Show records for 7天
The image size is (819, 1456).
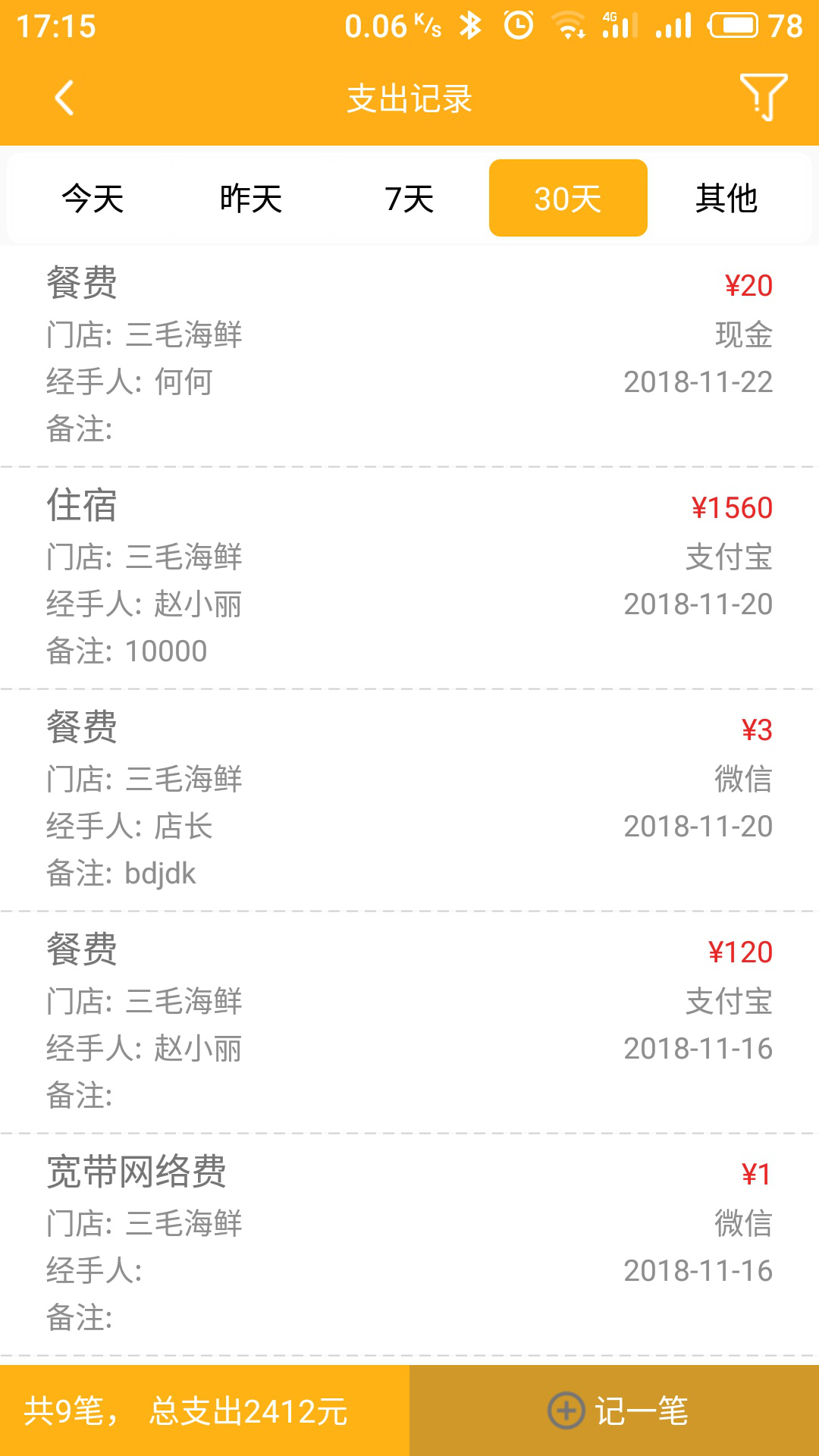[409, 199]
